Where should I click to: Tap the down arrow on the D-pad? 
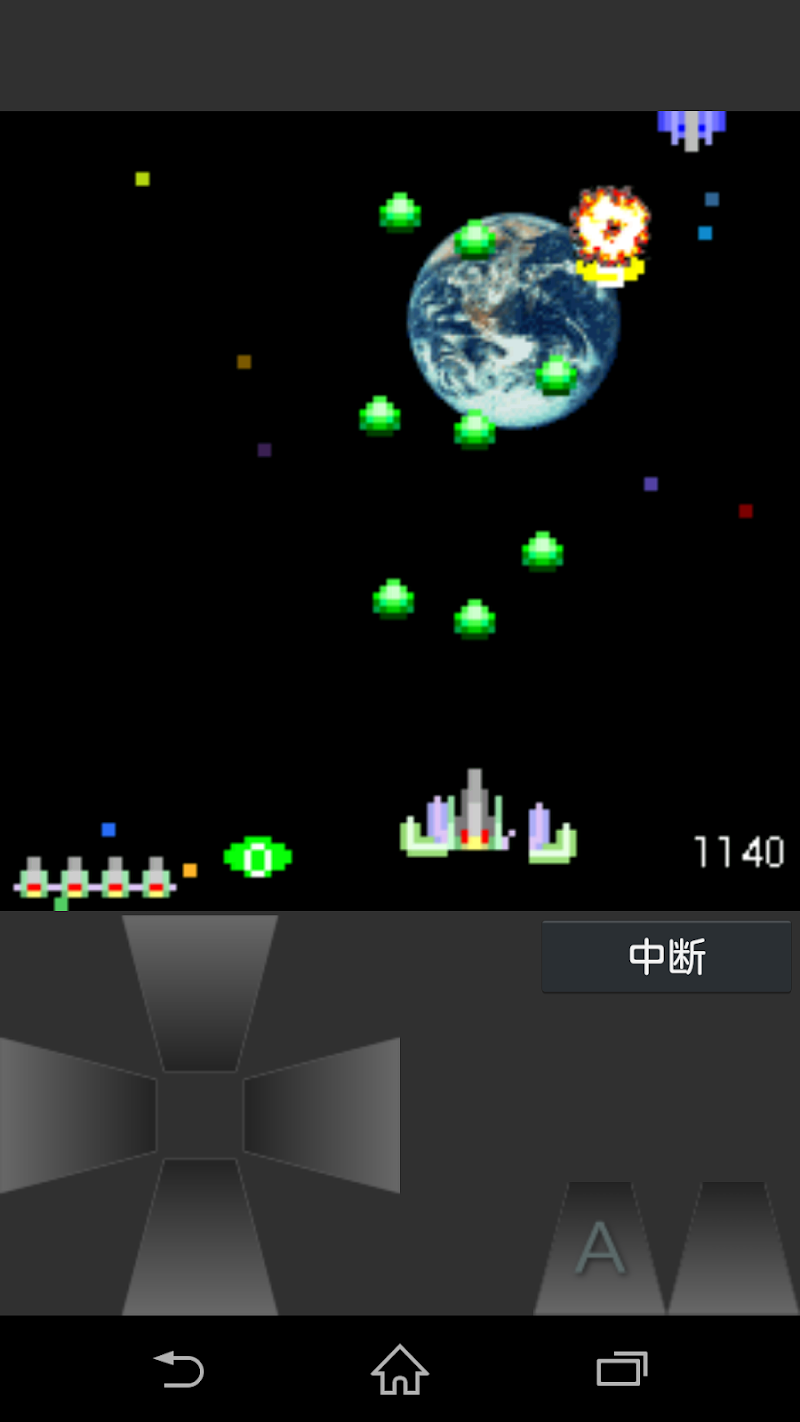pos(200,1238)
